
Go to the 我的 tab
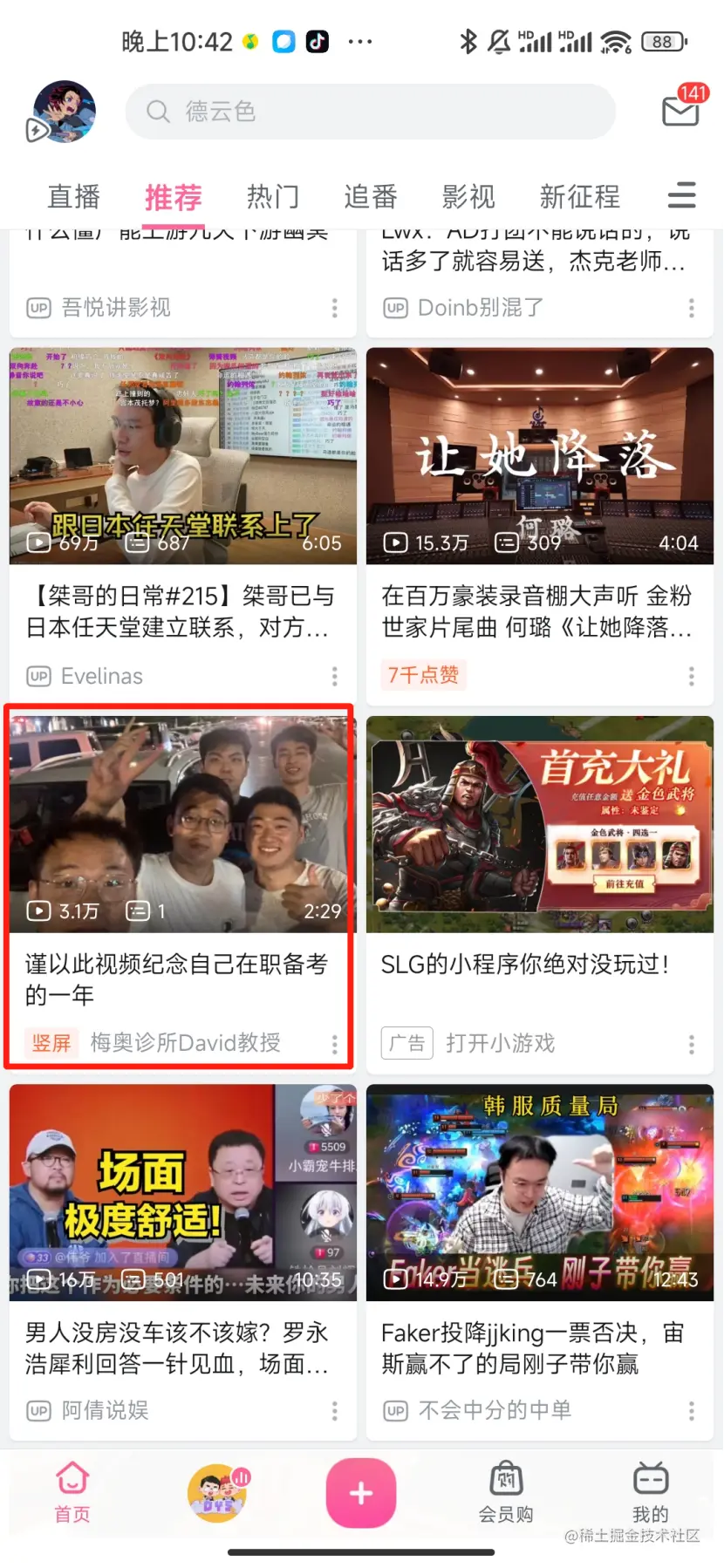point(650,1493)
